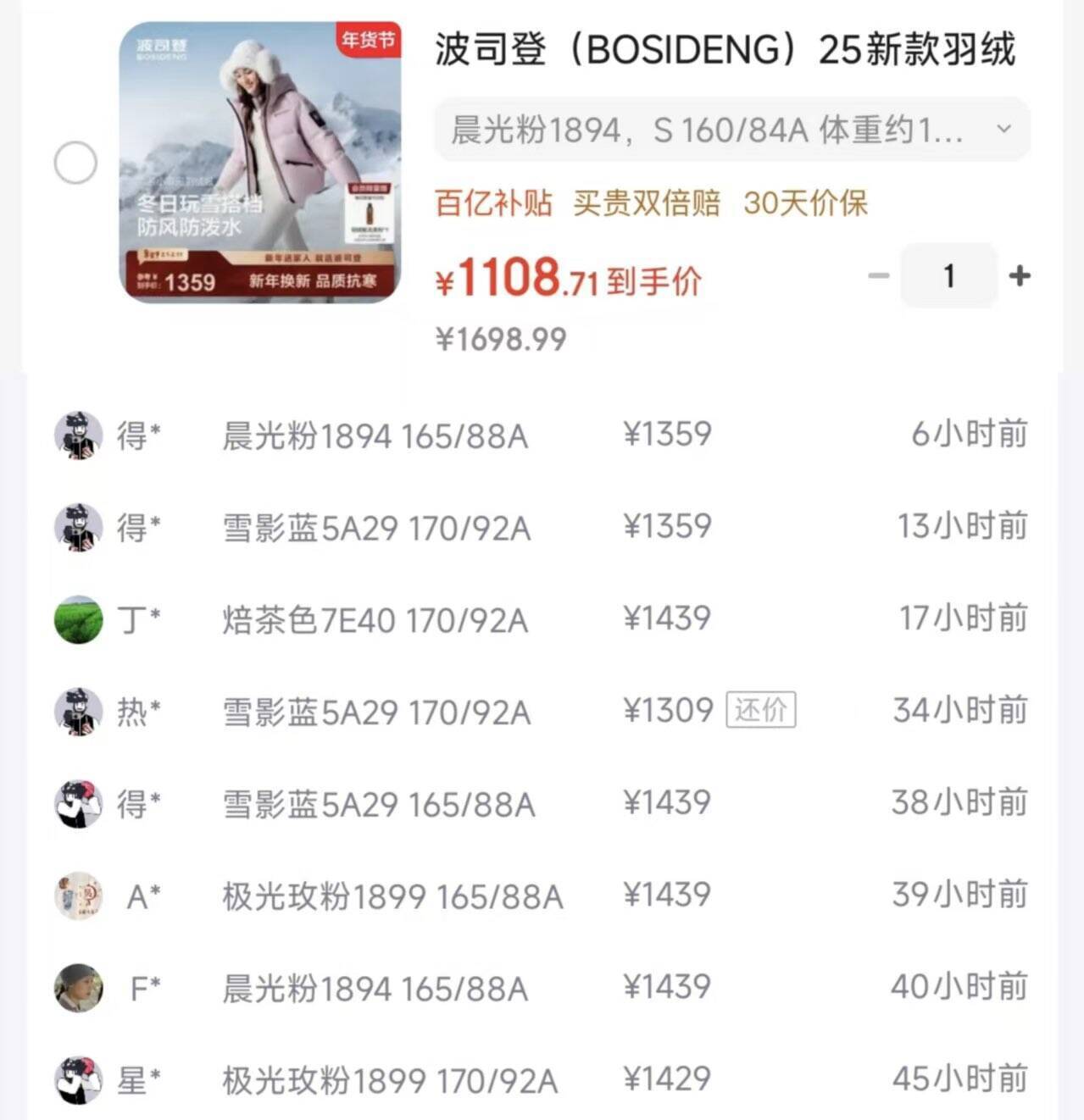Decrease quantity with the minus button
The image size is (1084, 1120).
[879, 275]
